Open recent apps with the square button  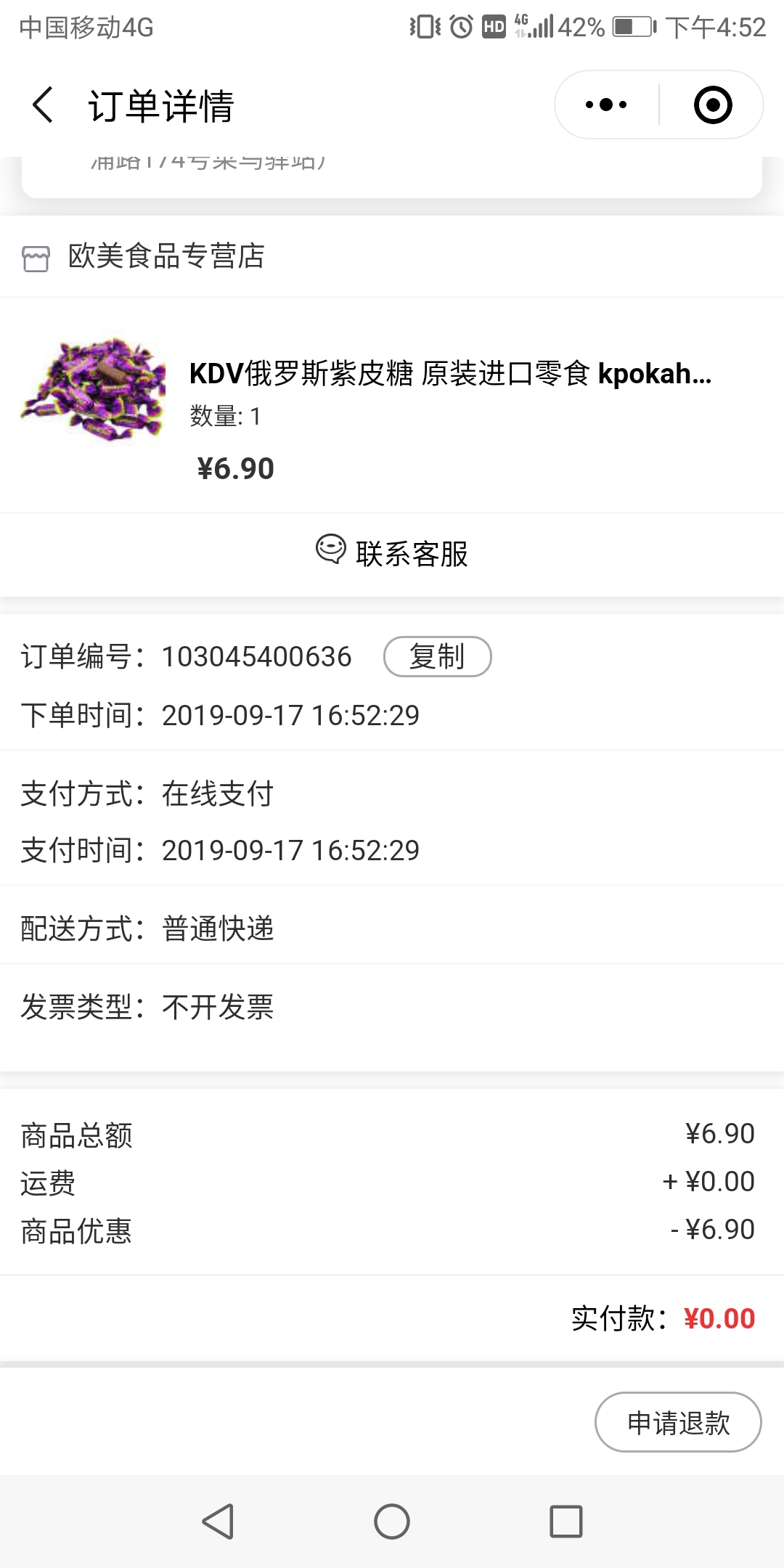point(566,1521)
